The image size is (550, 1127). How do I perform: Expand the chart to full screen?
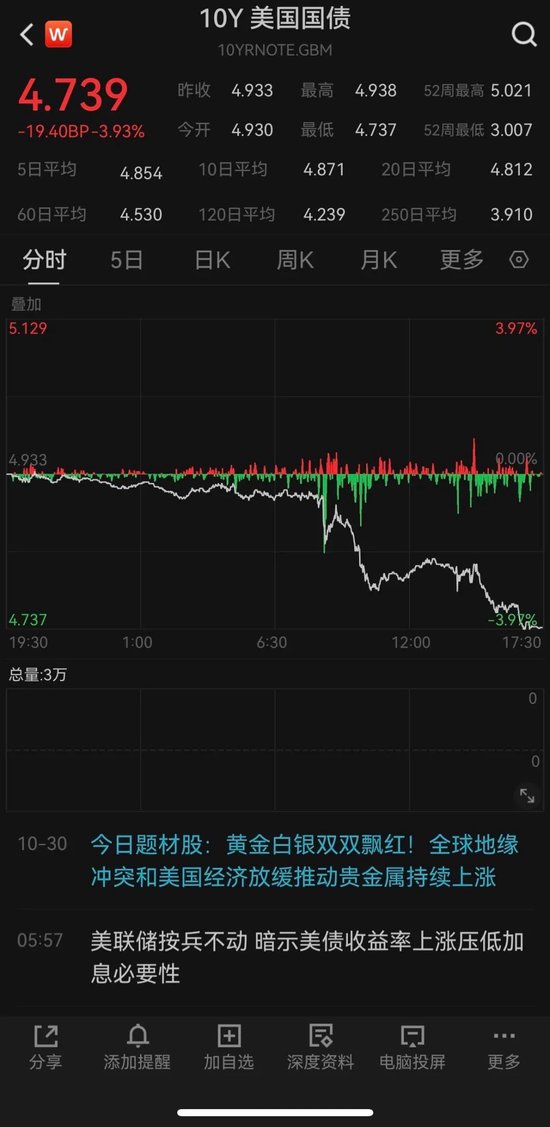pos(527,795)
